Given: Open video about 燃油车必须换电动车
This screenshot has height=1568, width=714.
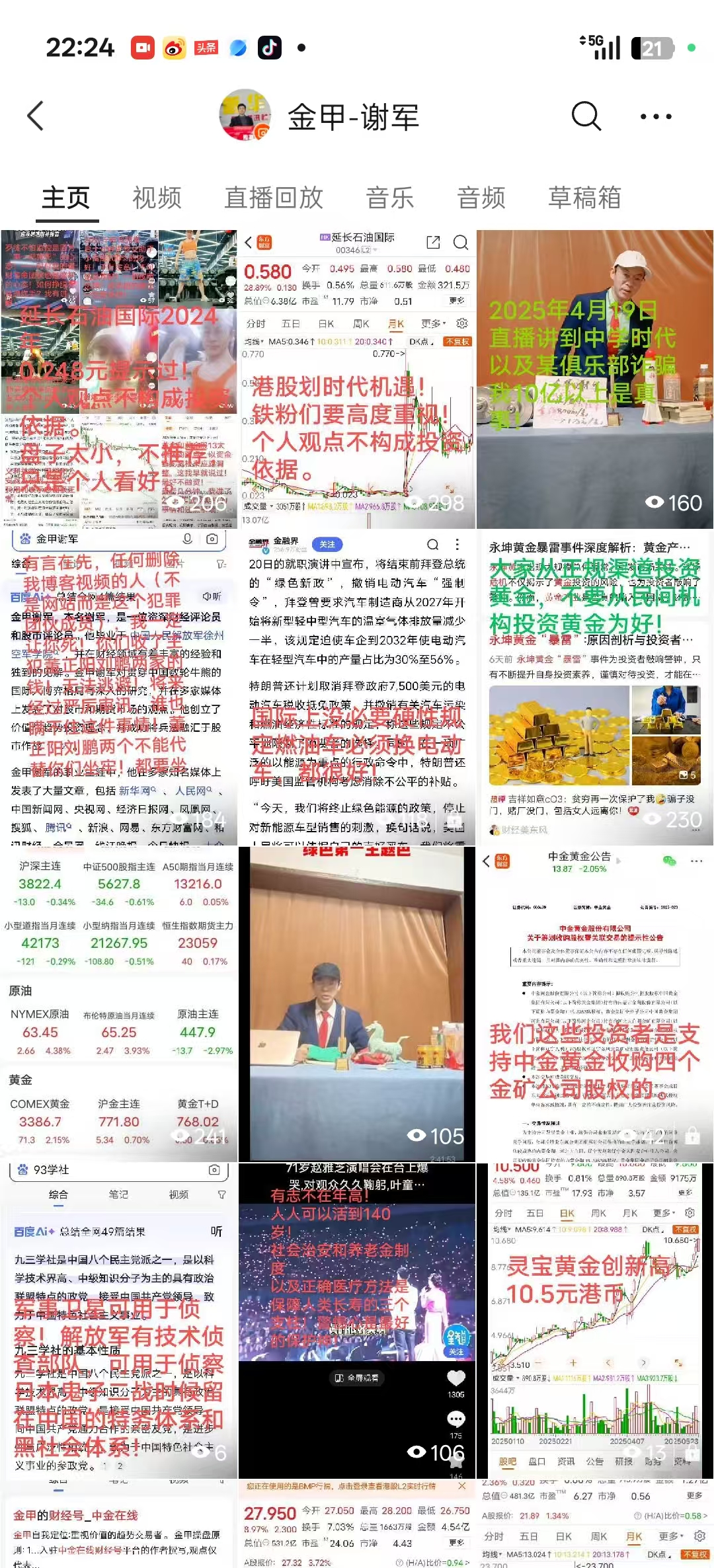Looking at the screenshot, I should [x=357, y=687].
